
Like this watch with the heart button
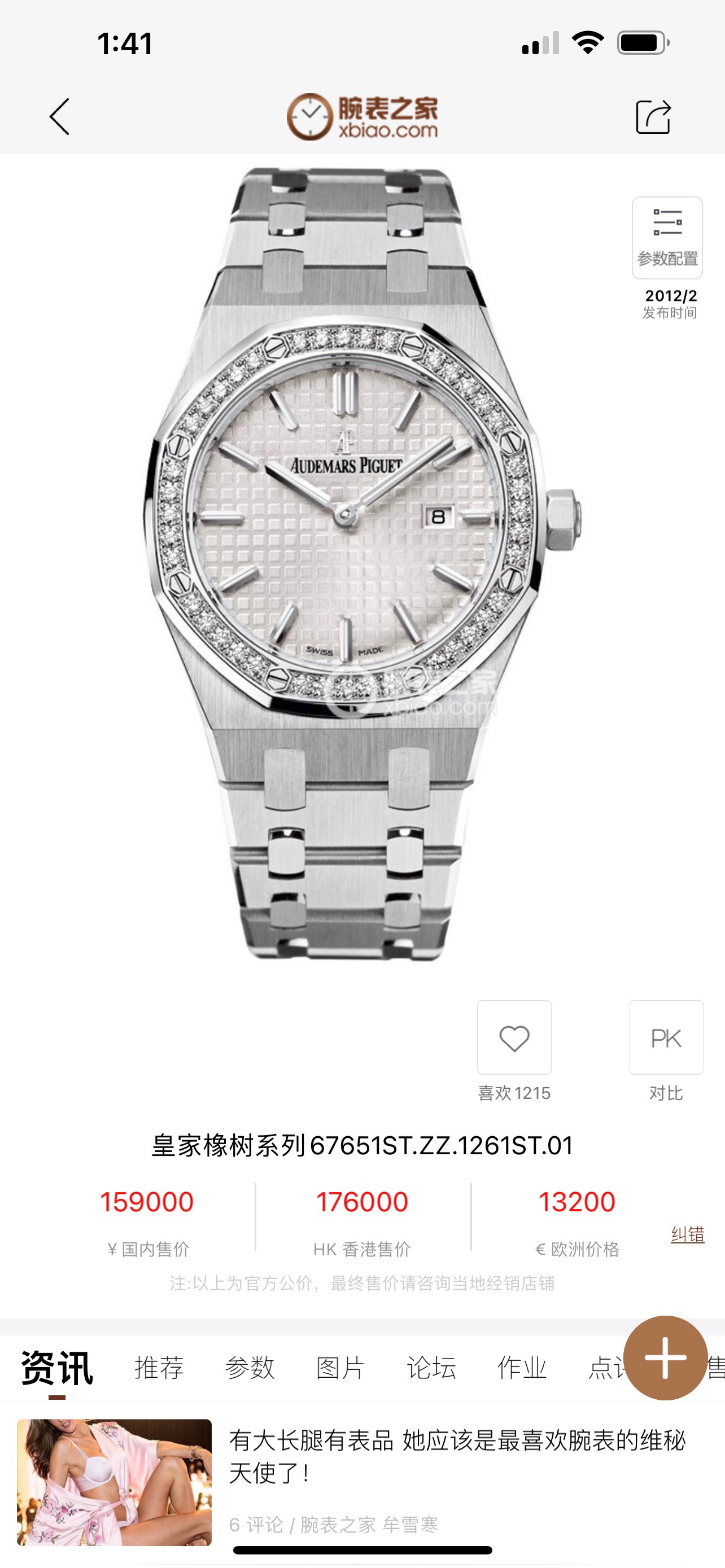[x=514, y=1038]
